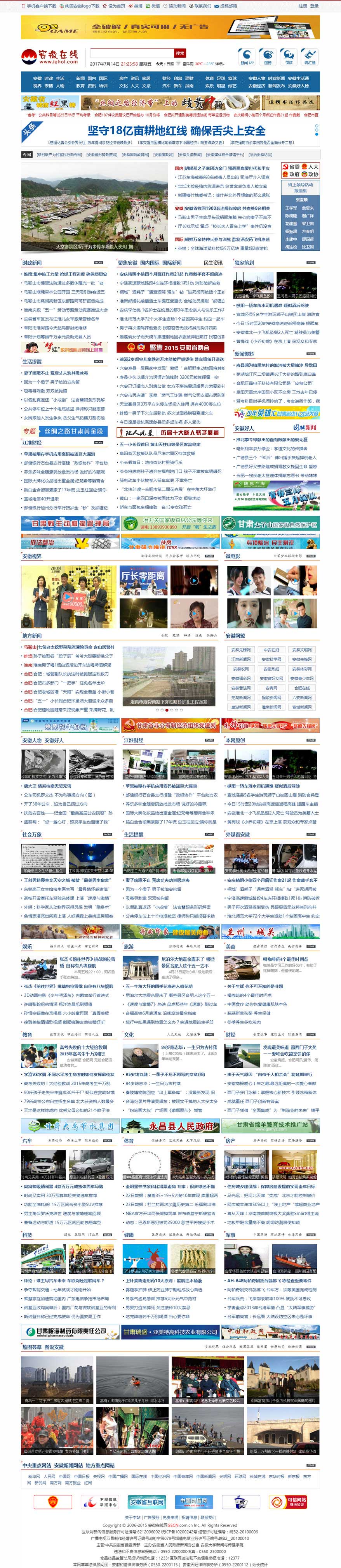Open the 丝绸之路甘肃黄金段 feature banner
Screen dimensions: 341x1568
[64, 431]
